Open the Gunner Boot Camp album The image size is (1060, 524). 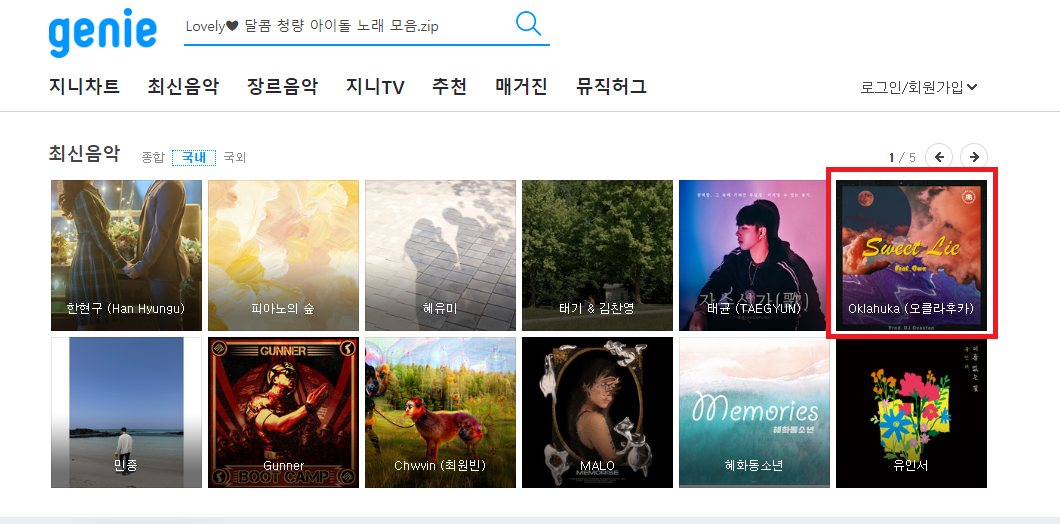(x=283, y=412)
